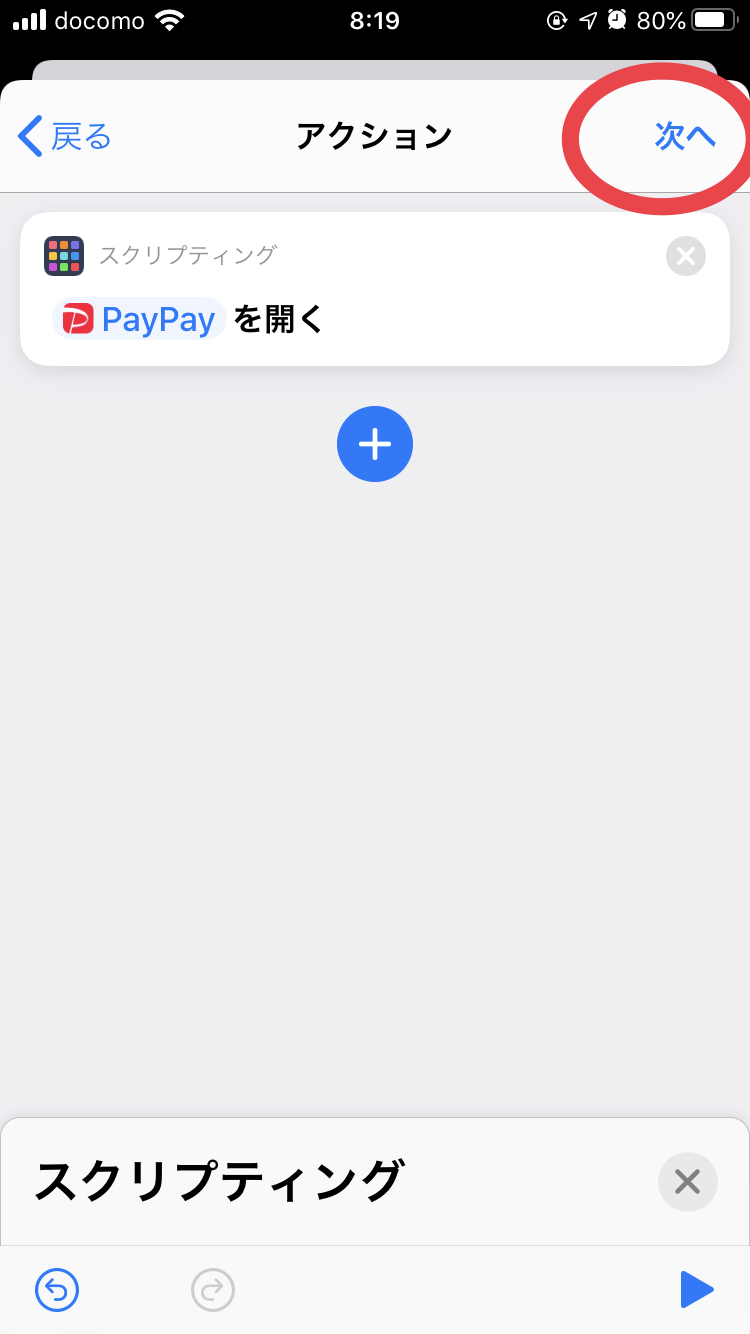Run the shortcut with play button

point(697,1290)
